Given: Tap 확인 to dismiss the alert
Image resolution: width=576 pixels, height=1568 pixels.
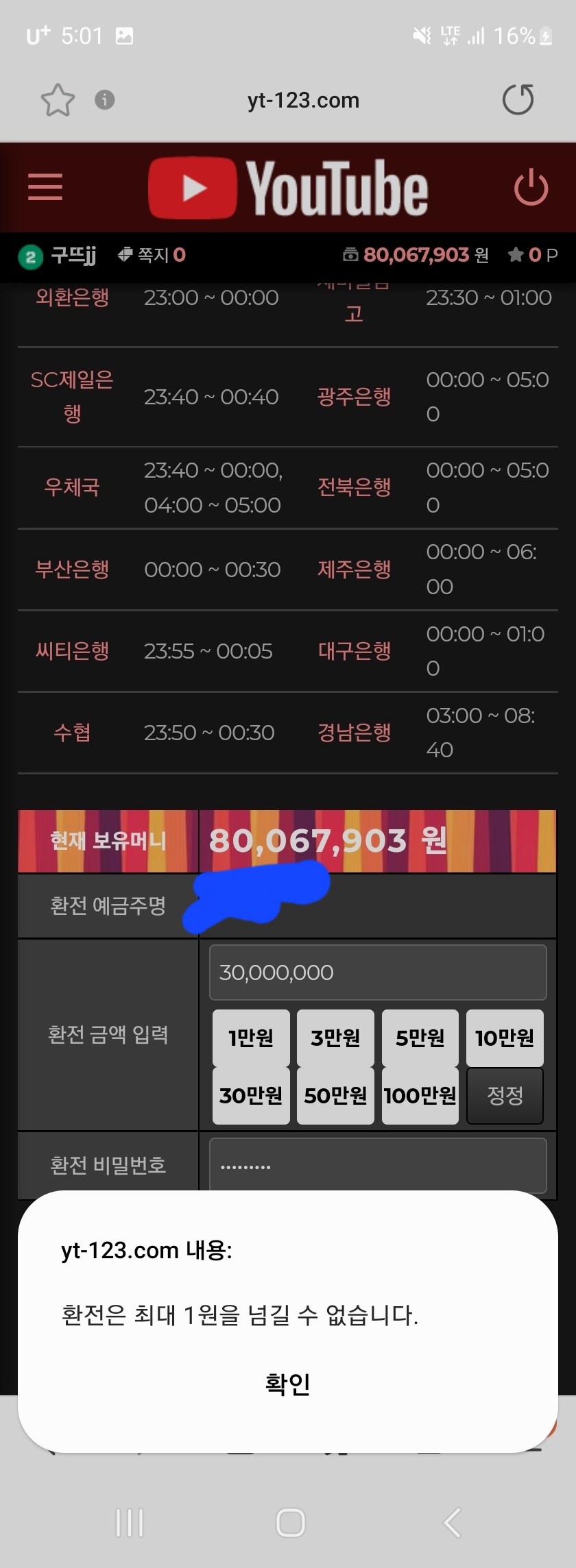Looking at the screenshot, I should [x=287, y=1384].
